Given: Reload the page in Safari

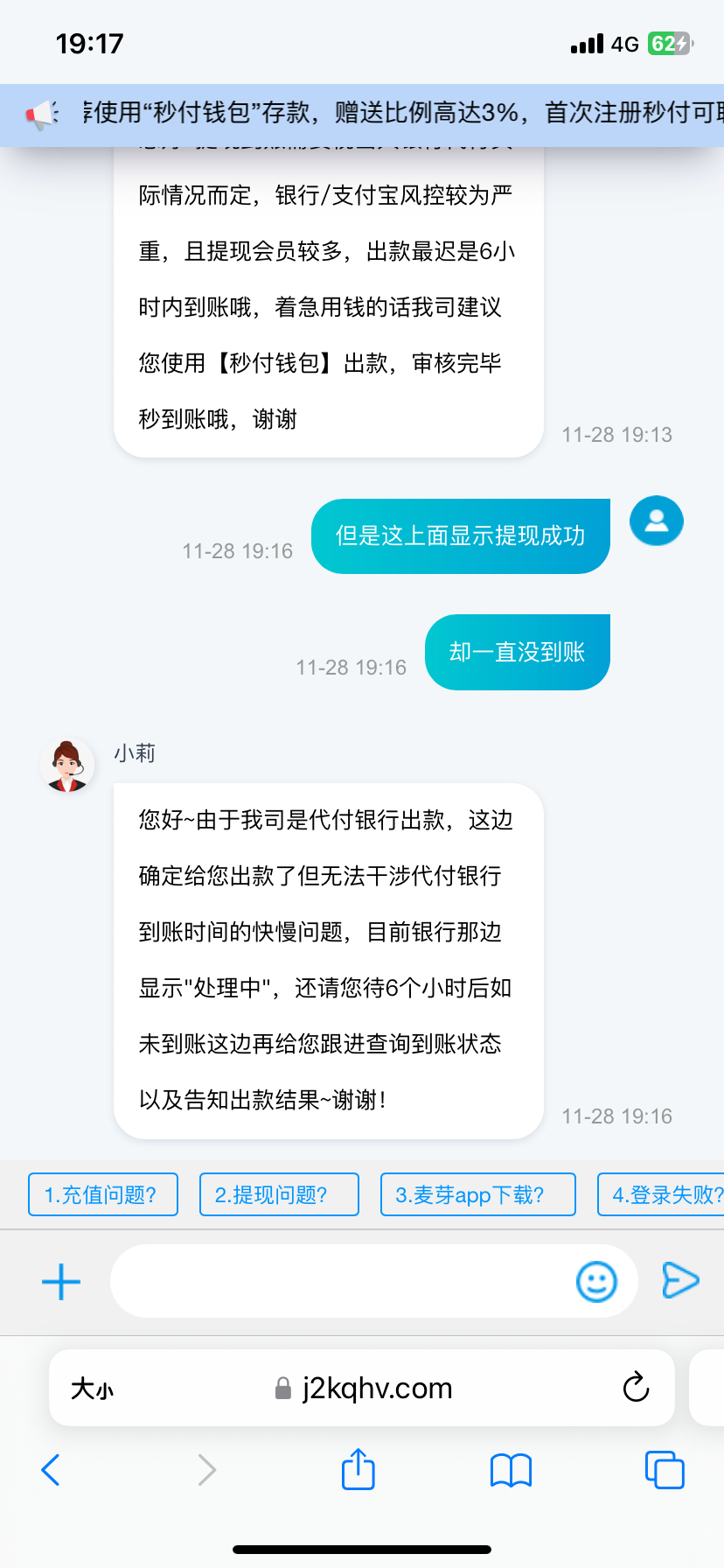Looking at the screenshot, I should click(636, 1388).
